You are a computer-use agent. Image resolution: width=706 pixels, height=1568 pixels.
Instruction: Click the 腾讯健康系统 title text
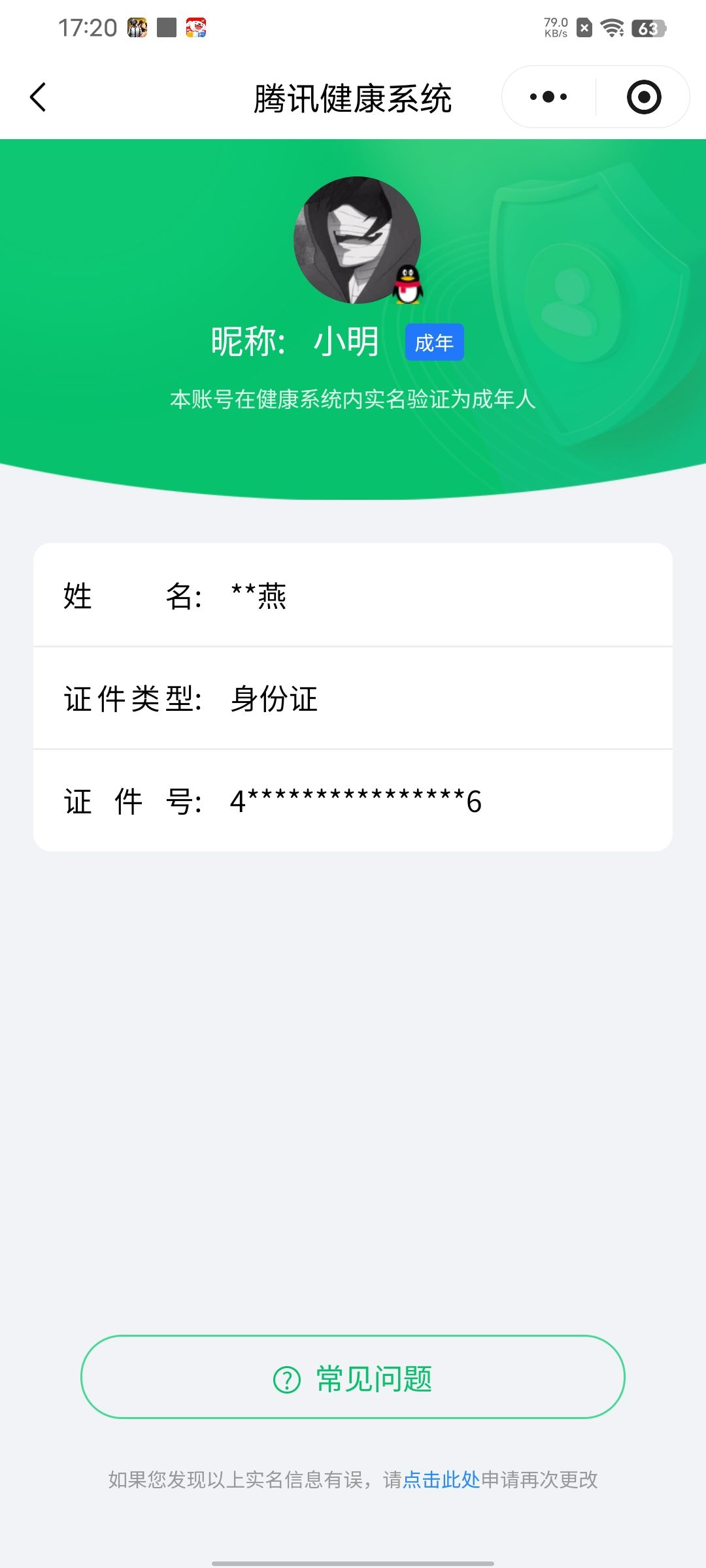[353, 98]
